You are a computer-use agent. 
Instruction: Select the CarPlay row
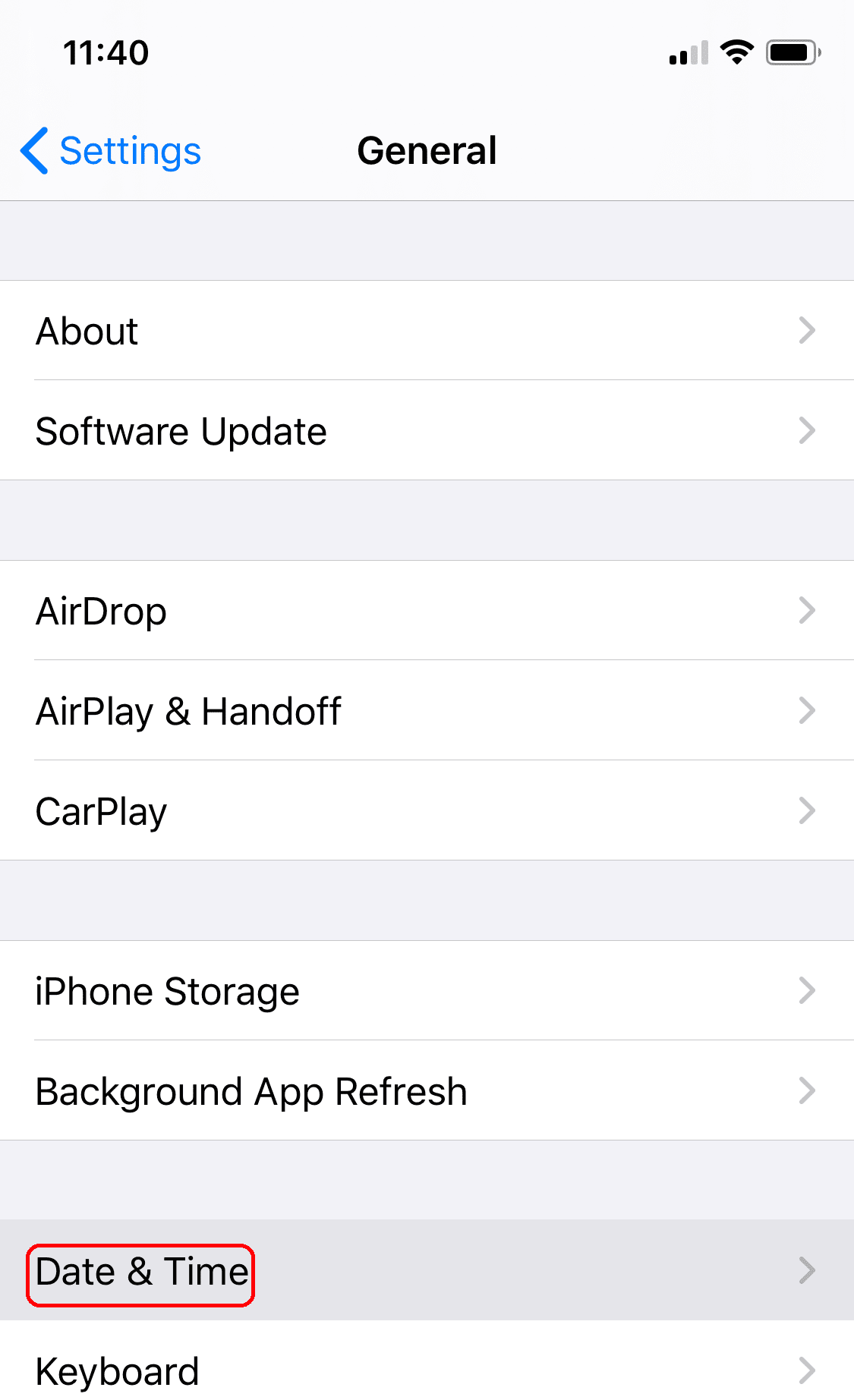click(427, 811)
